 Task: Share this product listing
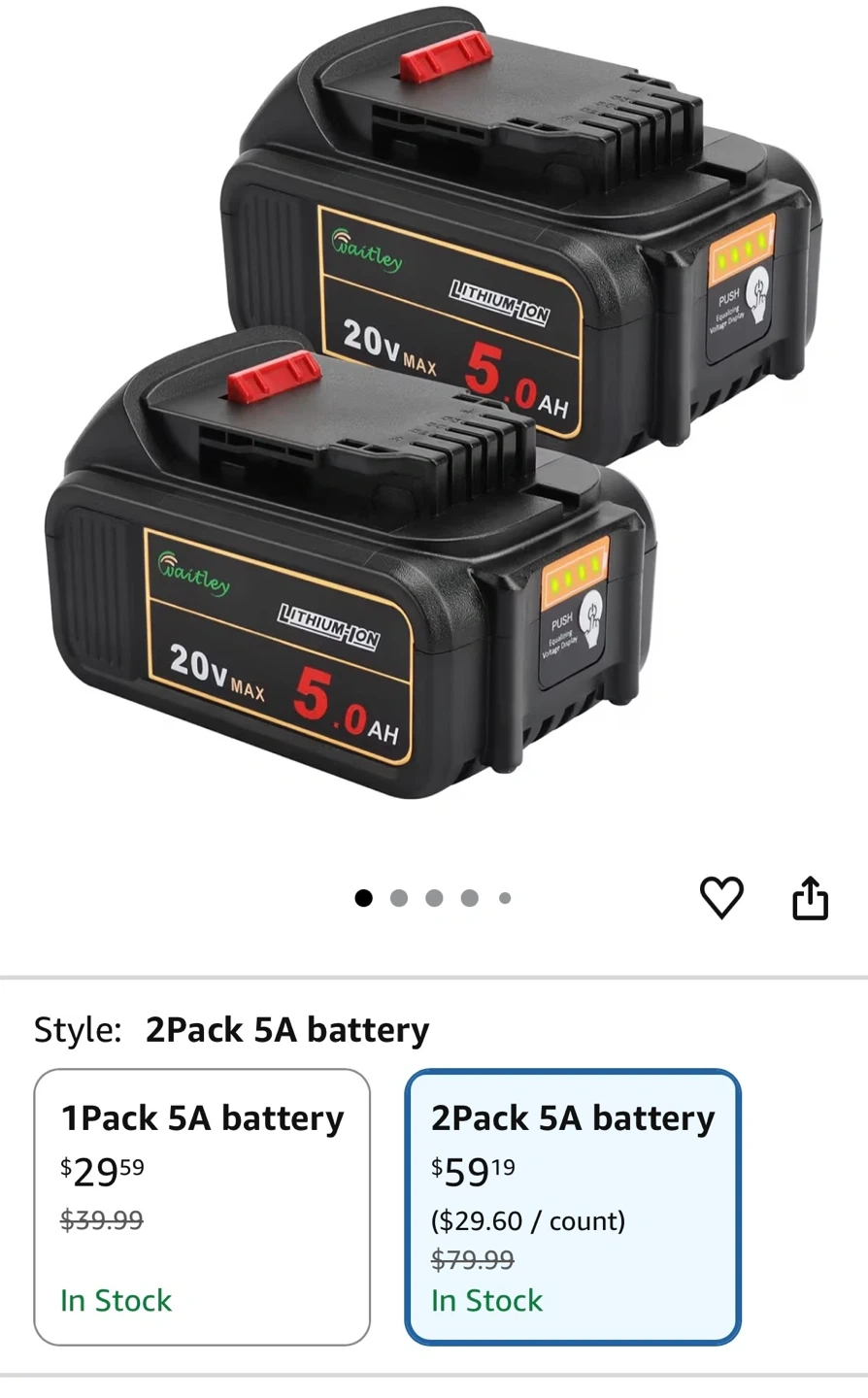click(x=810, y=897)
